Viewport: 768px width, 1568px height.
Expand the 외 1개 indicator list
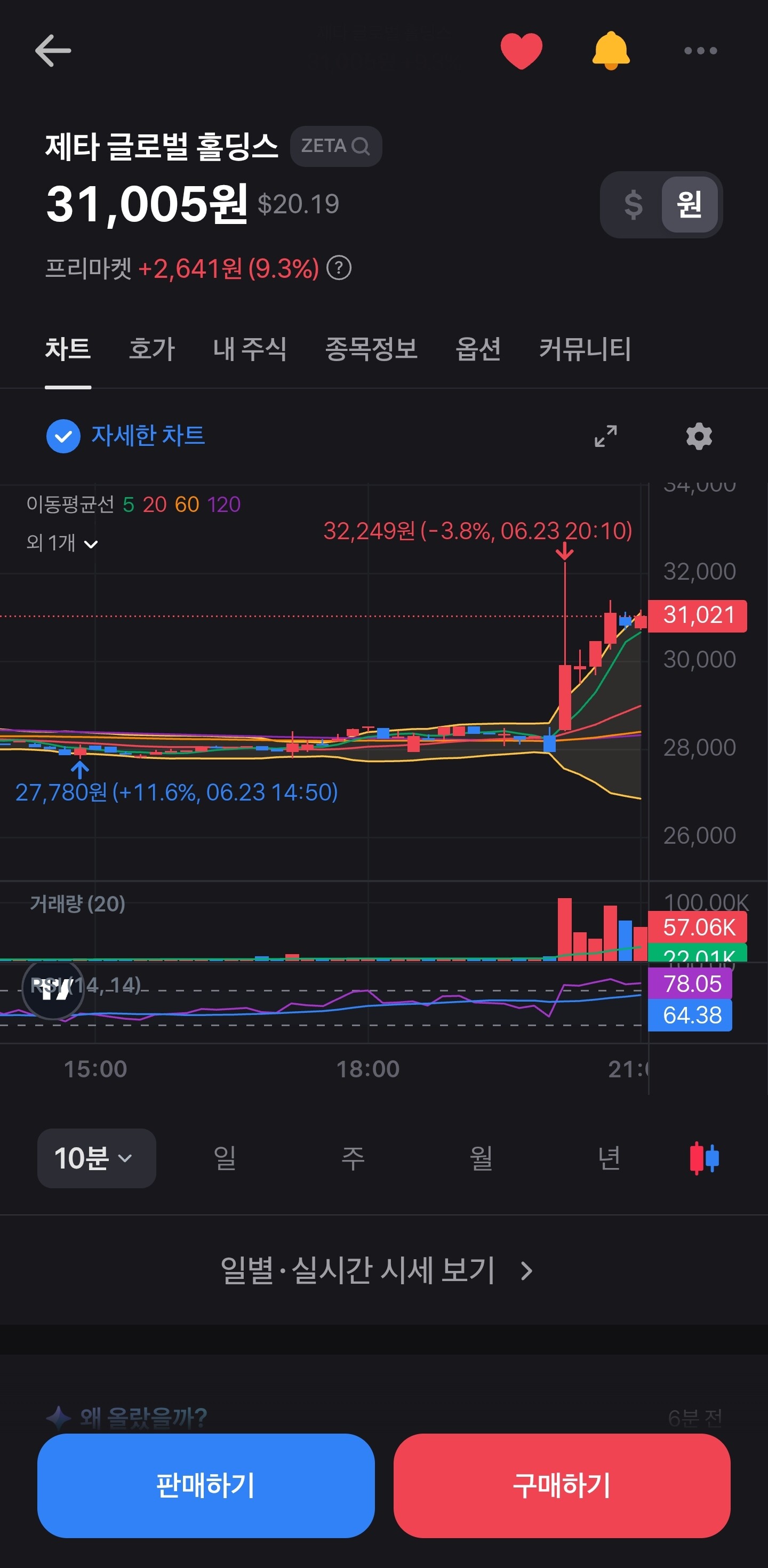click(62, 543)
